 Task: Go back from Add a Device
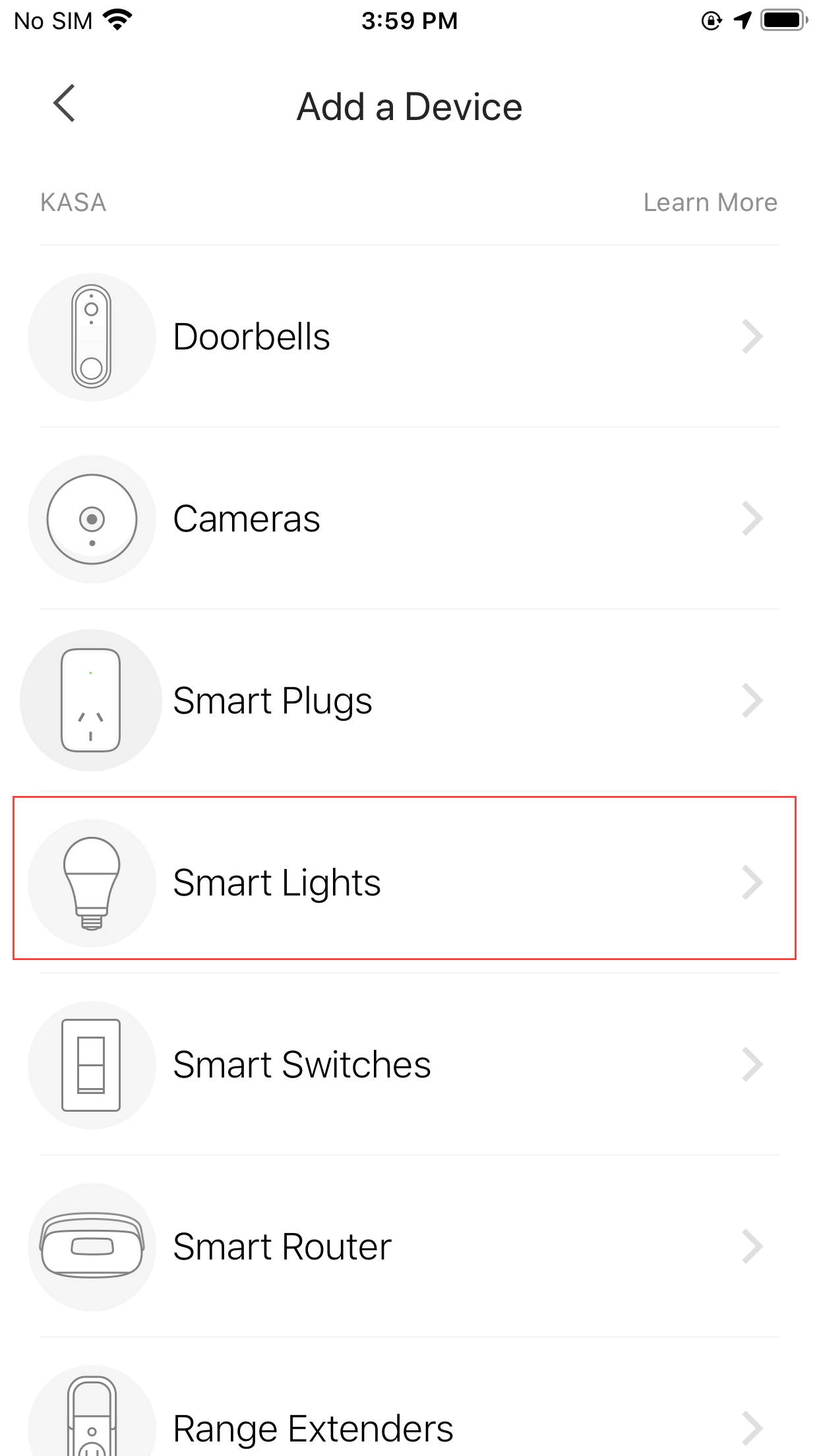(x=65, y=104)
